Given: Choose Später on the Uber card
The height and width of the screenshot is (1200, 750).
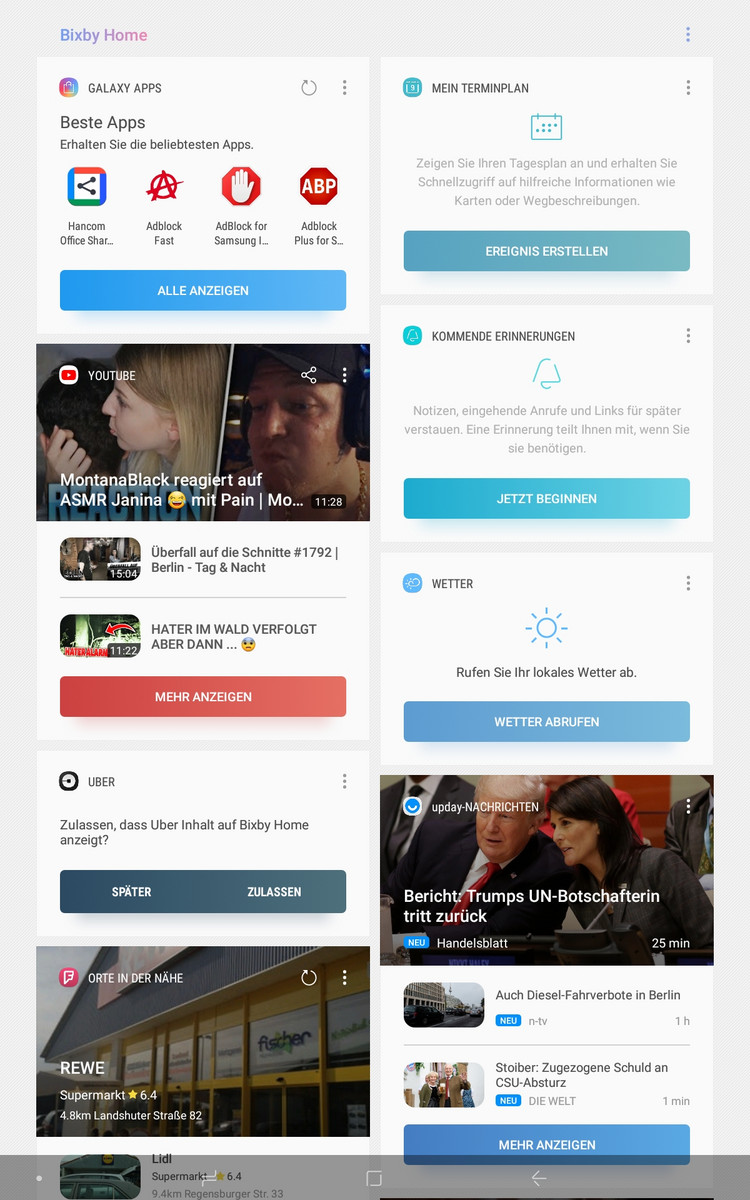Looking at the screenshot, I should (x=131, y=892).
